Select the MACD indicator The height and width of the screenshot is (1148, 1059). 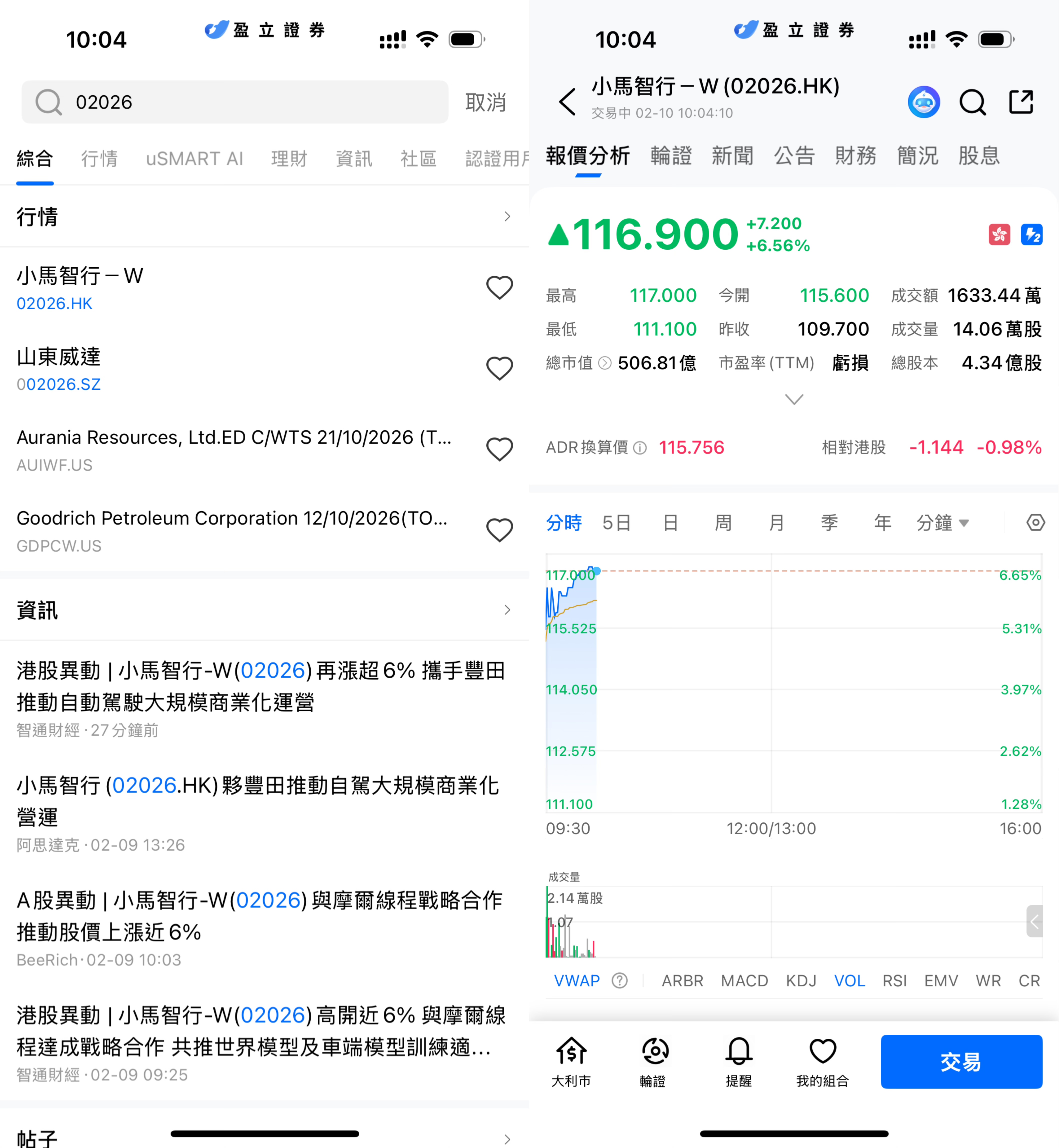(x=744, y=981)
